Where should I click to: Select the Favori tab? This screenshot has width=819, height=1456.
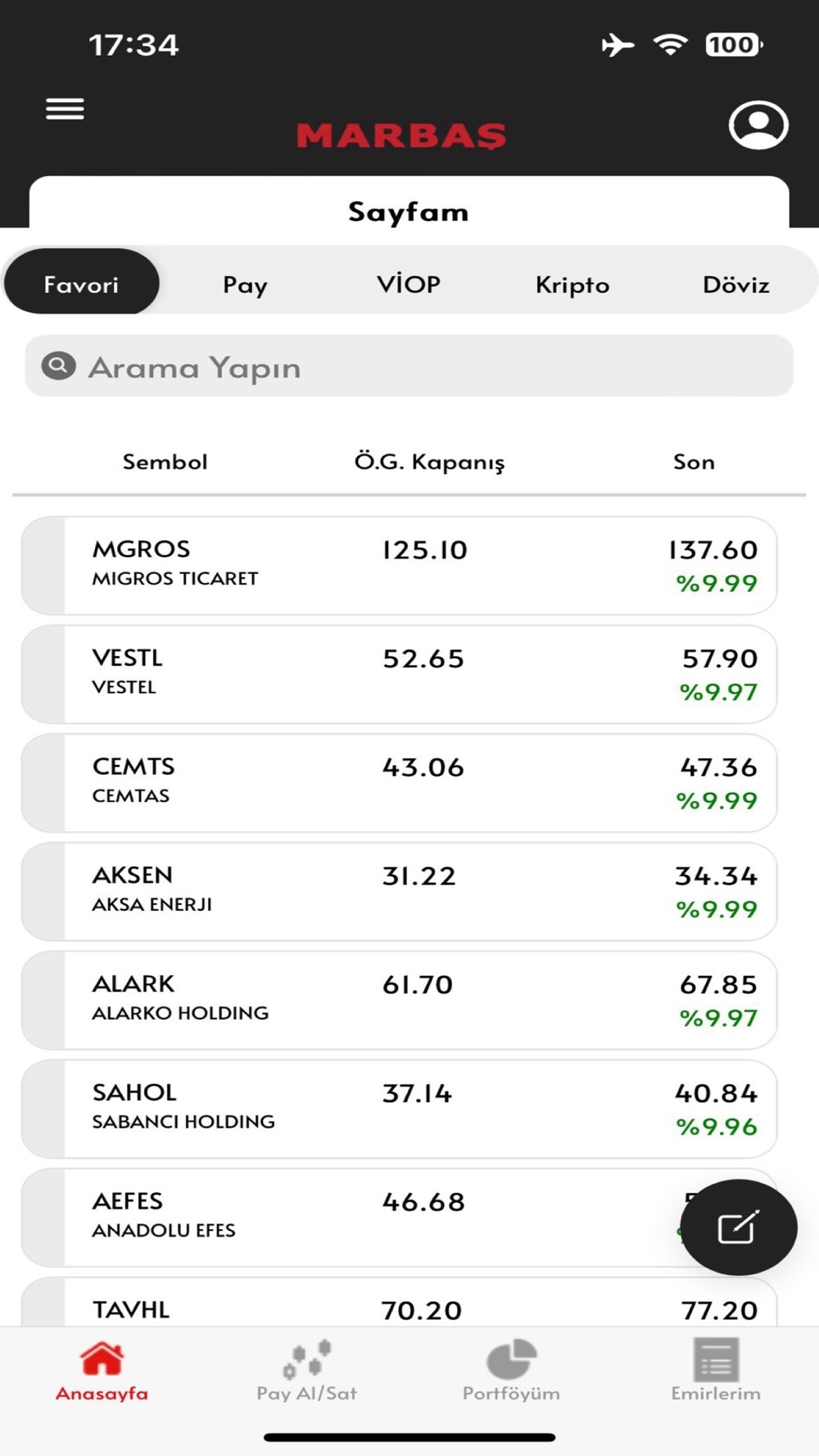(81, 282)
